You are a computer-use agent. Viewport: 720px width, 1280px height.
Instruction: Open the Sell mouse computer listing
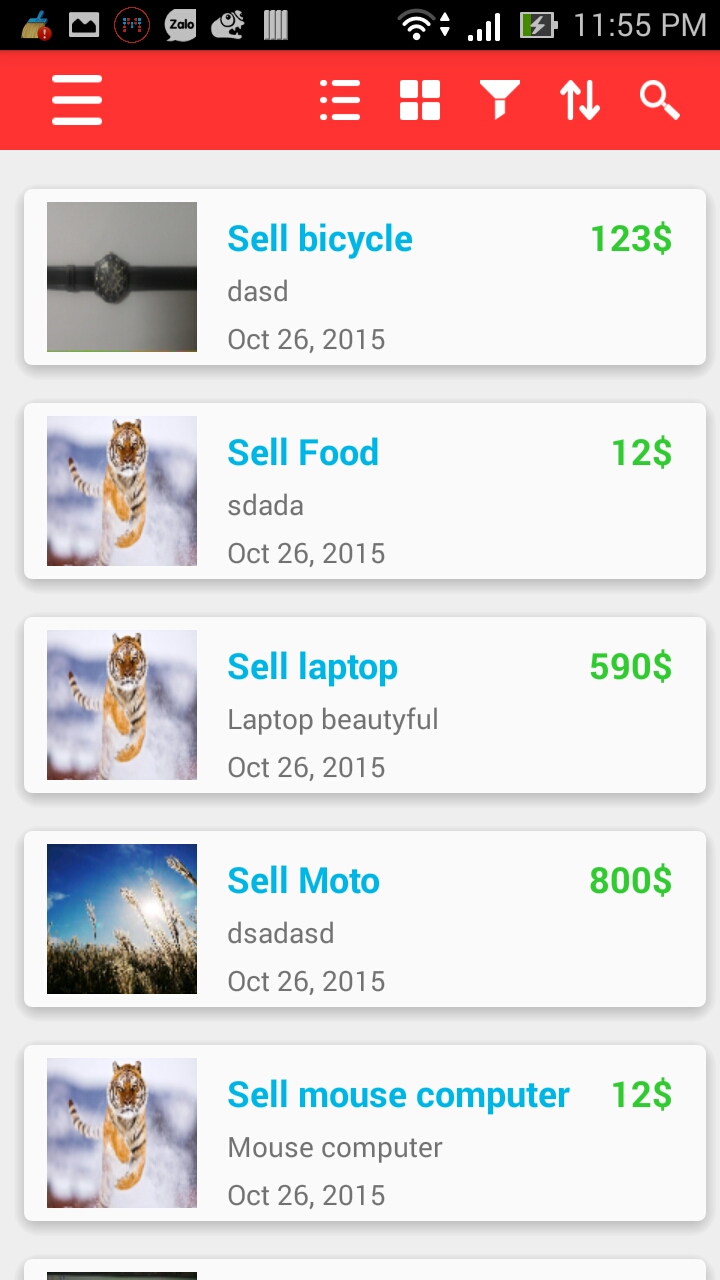click(x=398, y=1096)
